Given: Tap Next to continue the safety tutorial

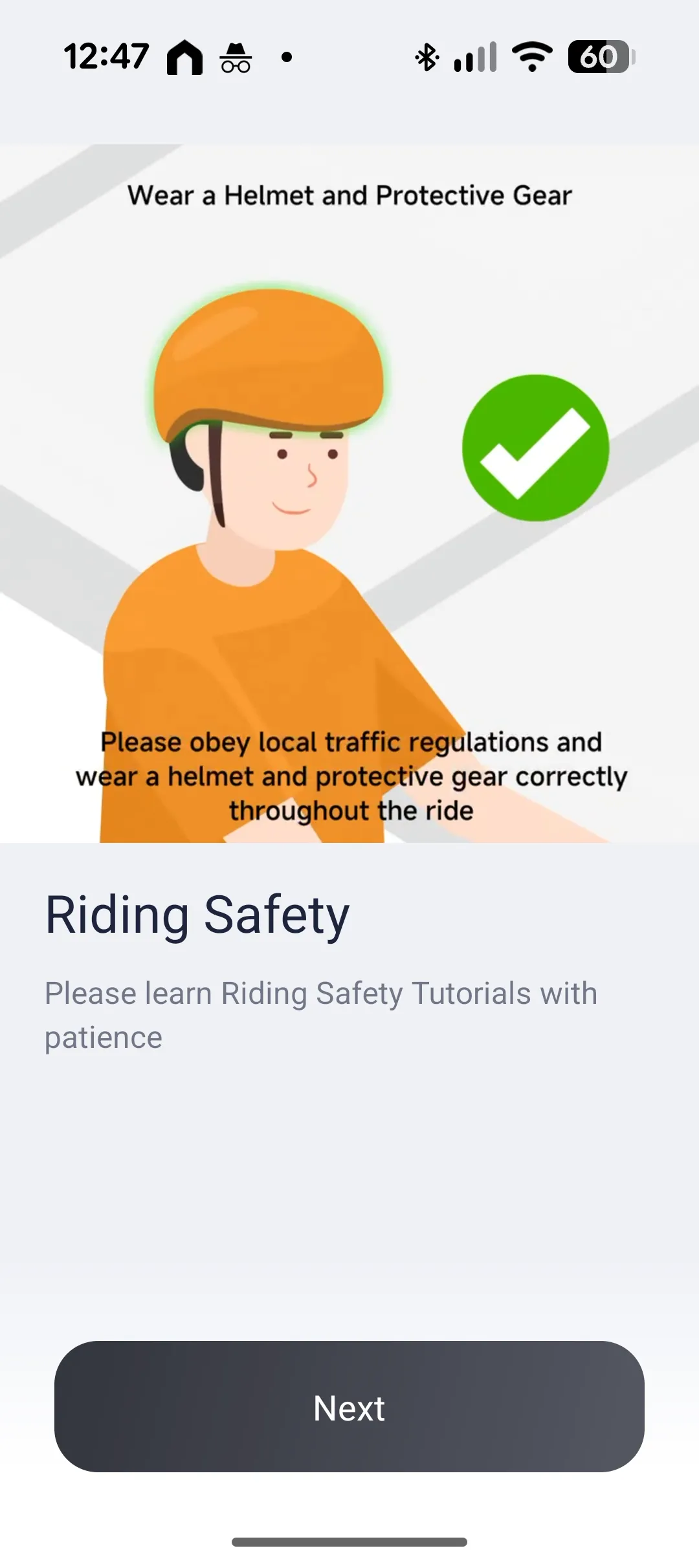Looking at the screenshot, I should tap(349, 1408).
